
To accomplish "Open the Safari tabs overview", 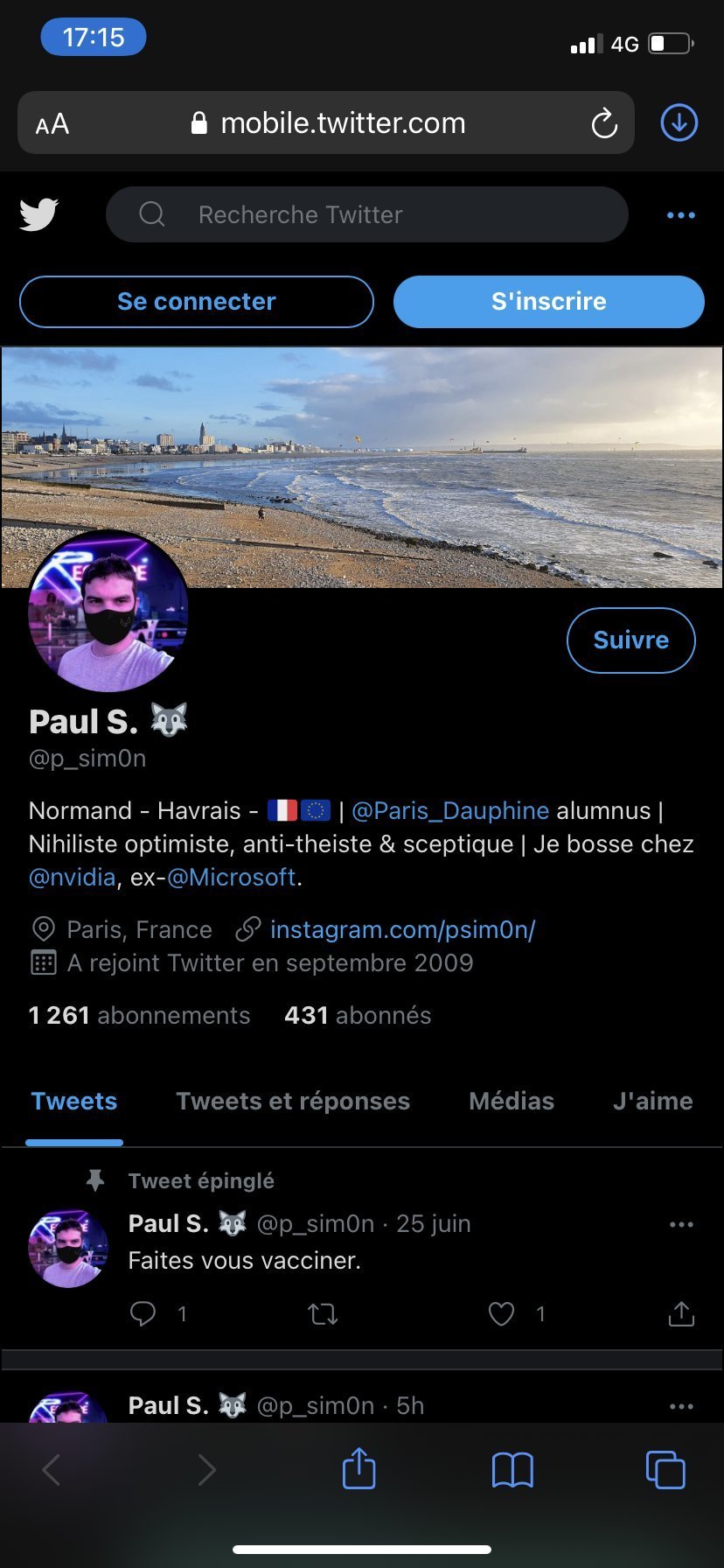I will [665, 1469].
